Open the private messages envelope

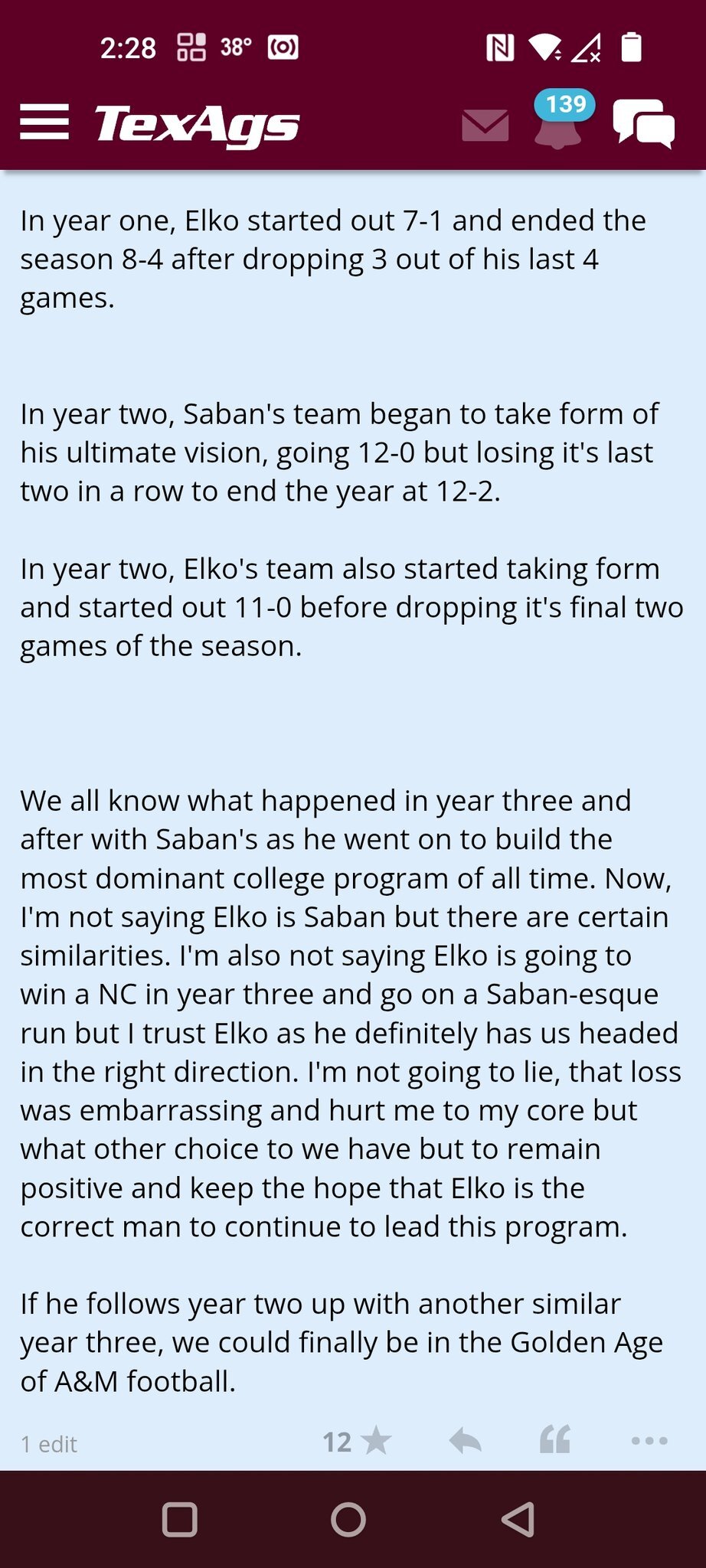pyautogui.click(x=485, y=125)
